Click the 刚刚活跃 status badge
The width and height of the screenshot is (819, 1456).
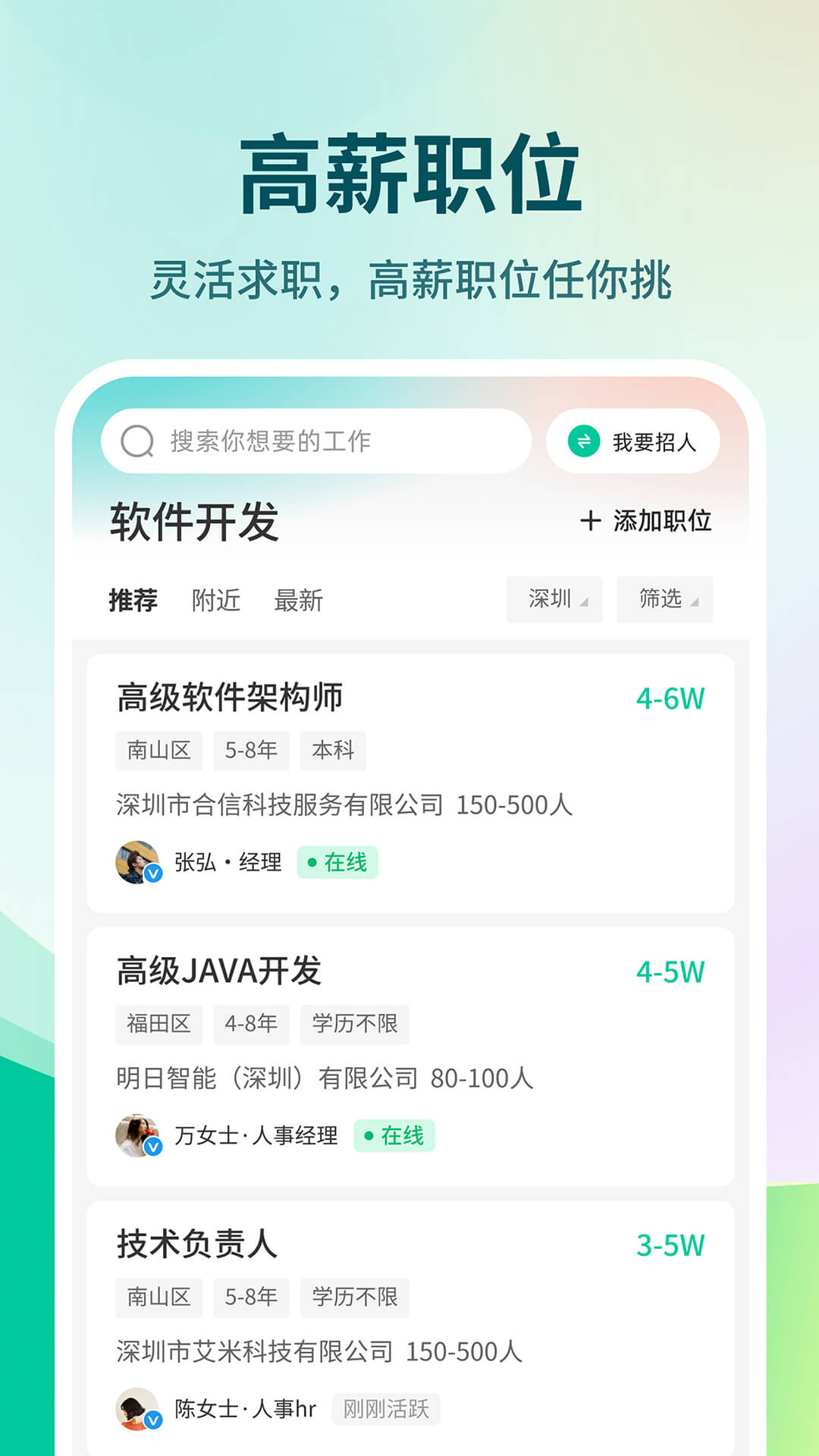point(388,1409)
